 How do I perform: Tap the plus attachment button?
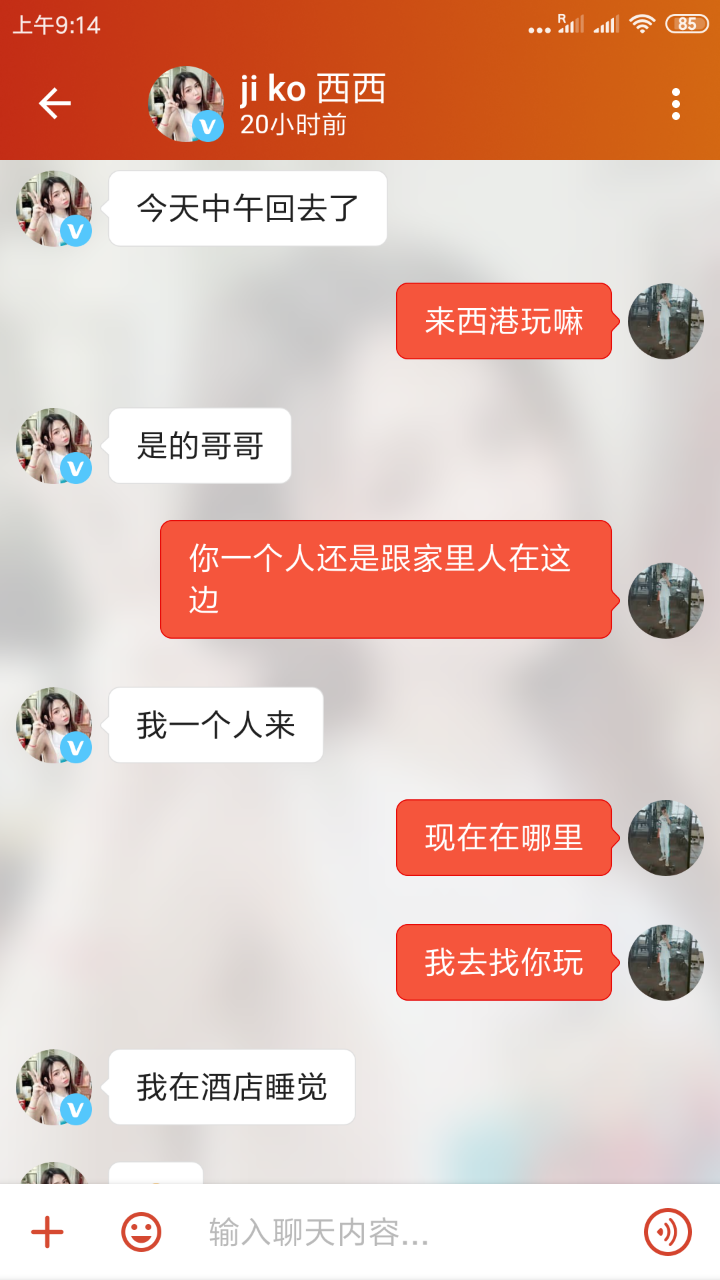[47, 1232]
